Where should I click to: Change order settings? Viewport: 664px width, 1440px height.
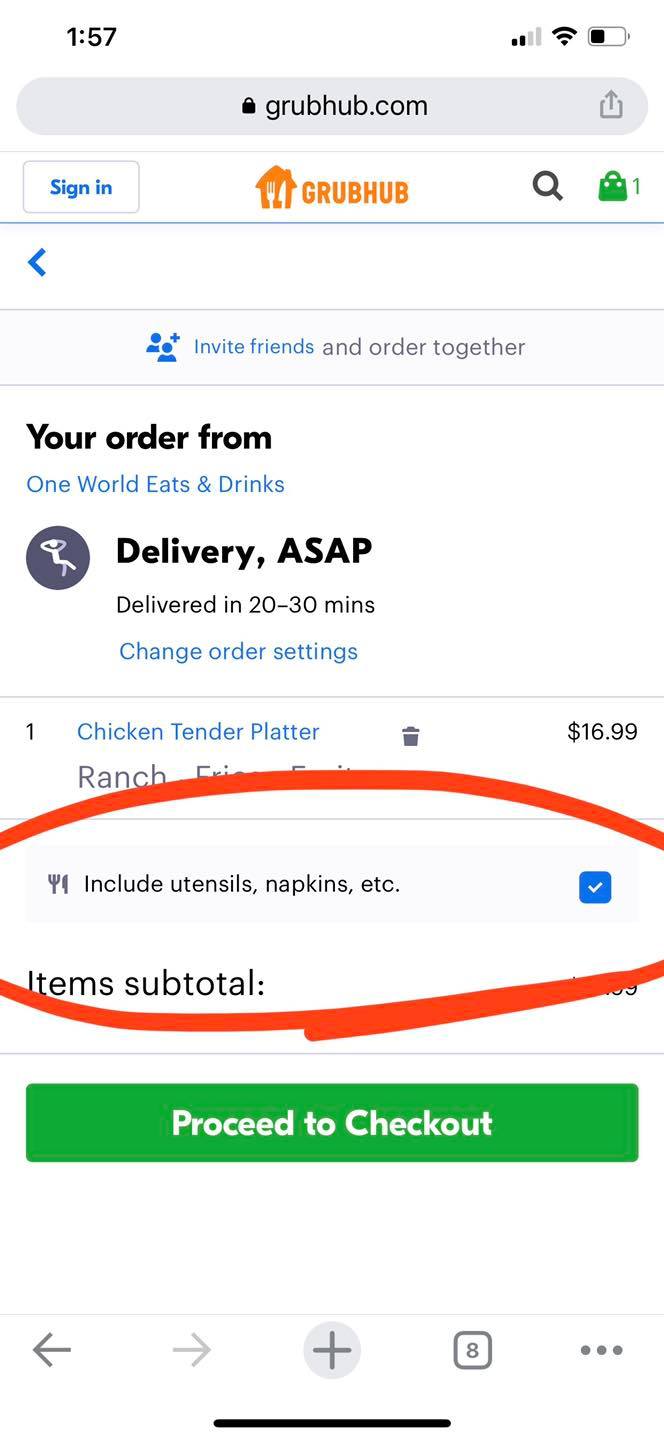(x=238, y=651)
